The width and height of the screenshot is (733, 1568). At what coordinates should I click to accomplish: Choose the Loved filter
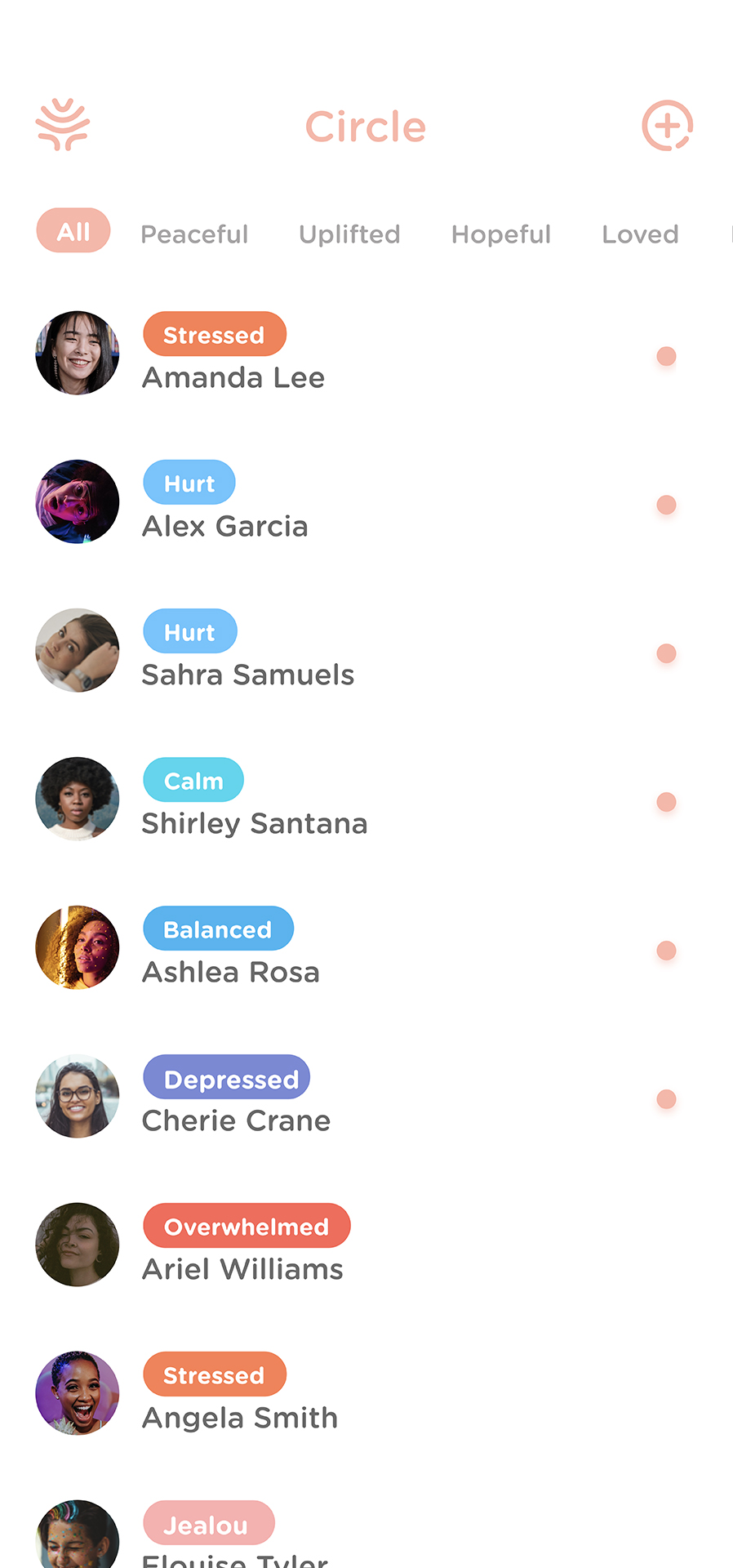coord(640,234)
